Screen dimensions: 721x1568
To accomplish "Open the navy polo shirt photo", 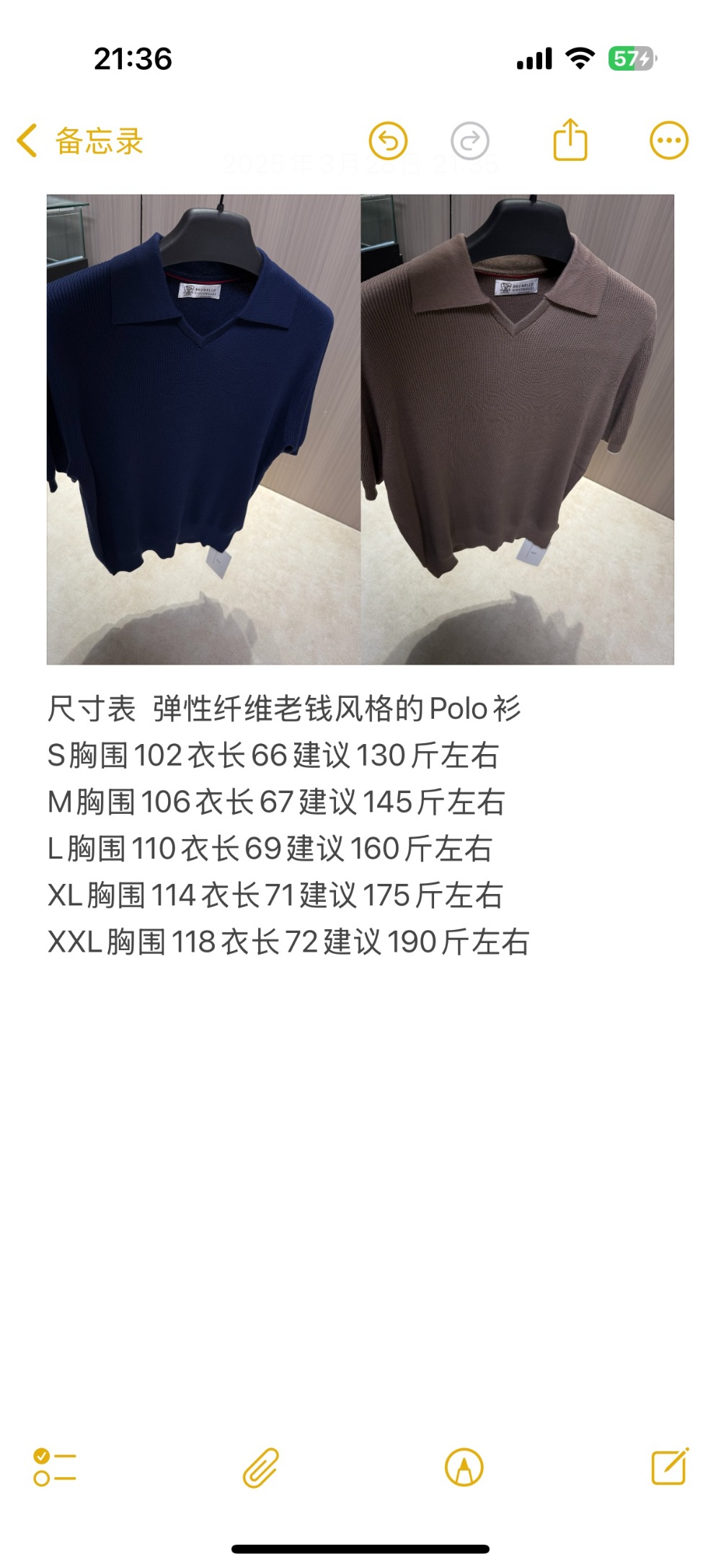I will point(203,429).
